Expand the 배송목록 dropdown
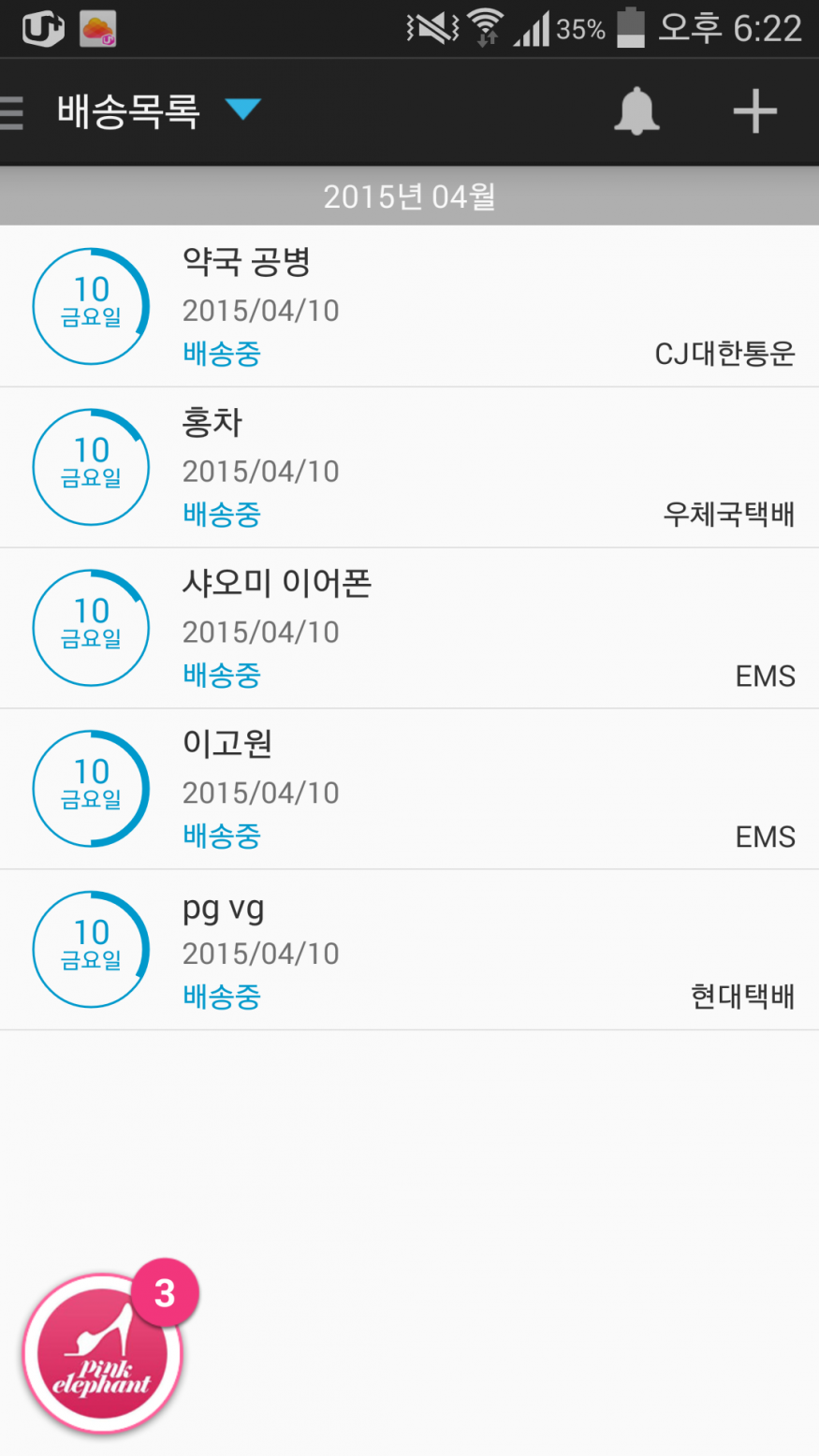This screenshot has height=1456, width=819. [x=242, y=110]
